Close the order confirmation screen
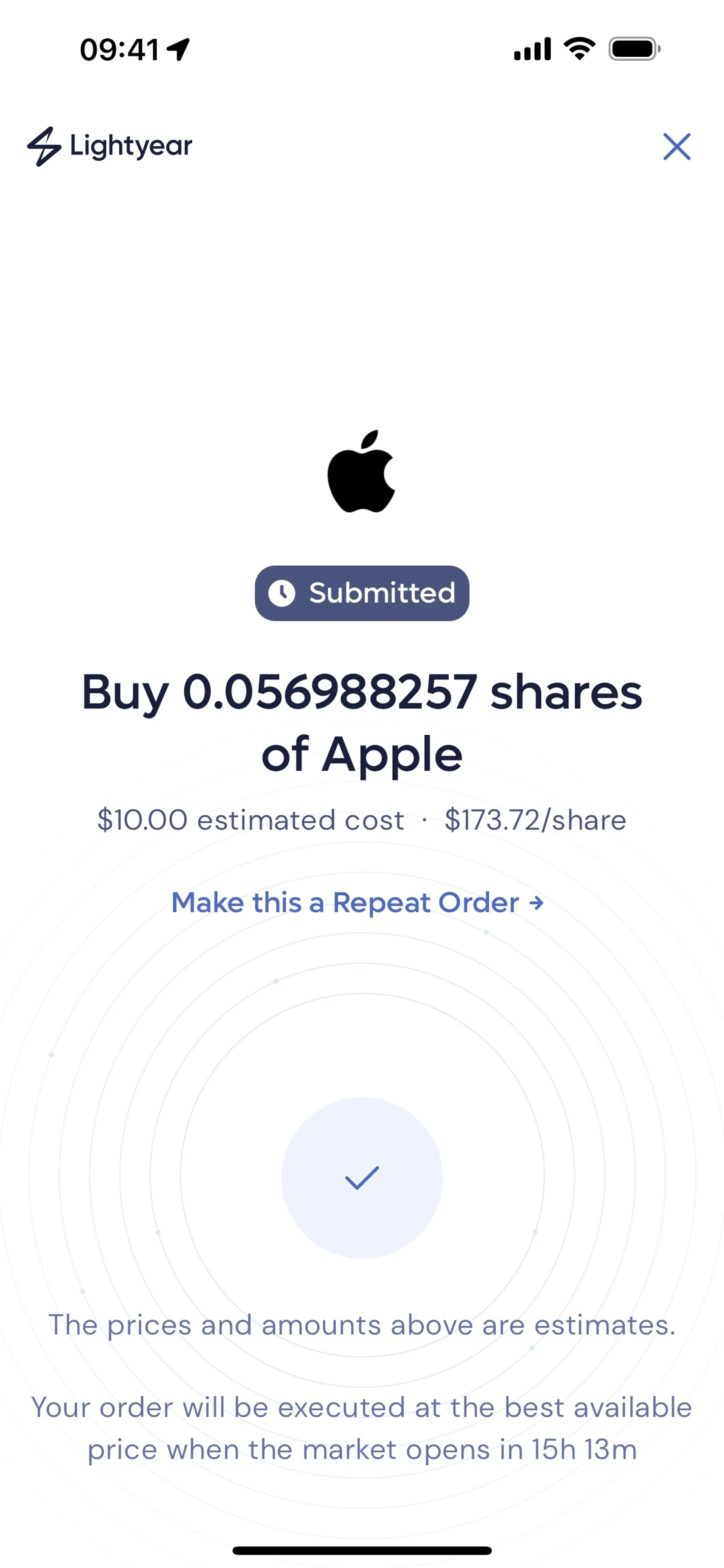 [676, 147]
